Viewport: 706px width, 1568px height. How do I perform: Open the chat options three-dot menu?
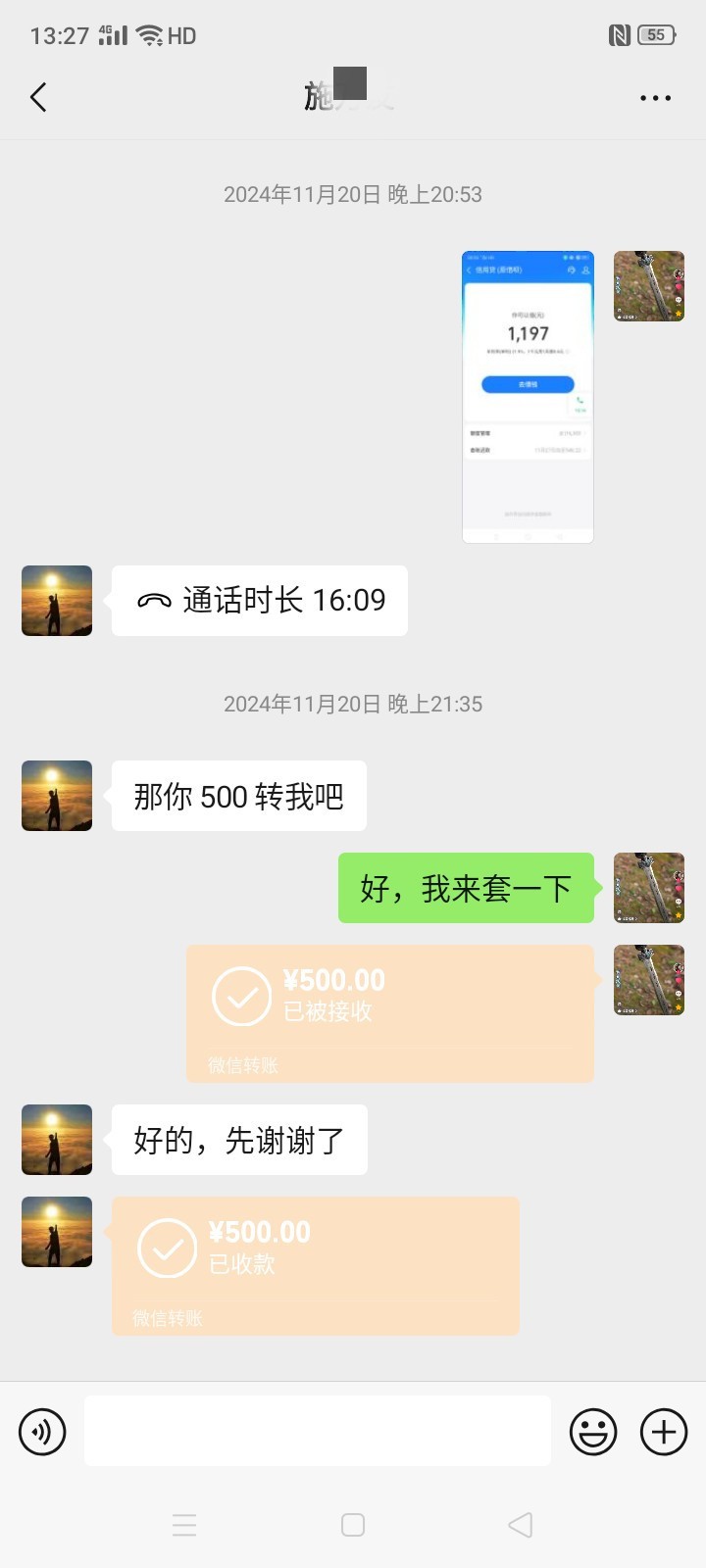click(x=655, y=98)
